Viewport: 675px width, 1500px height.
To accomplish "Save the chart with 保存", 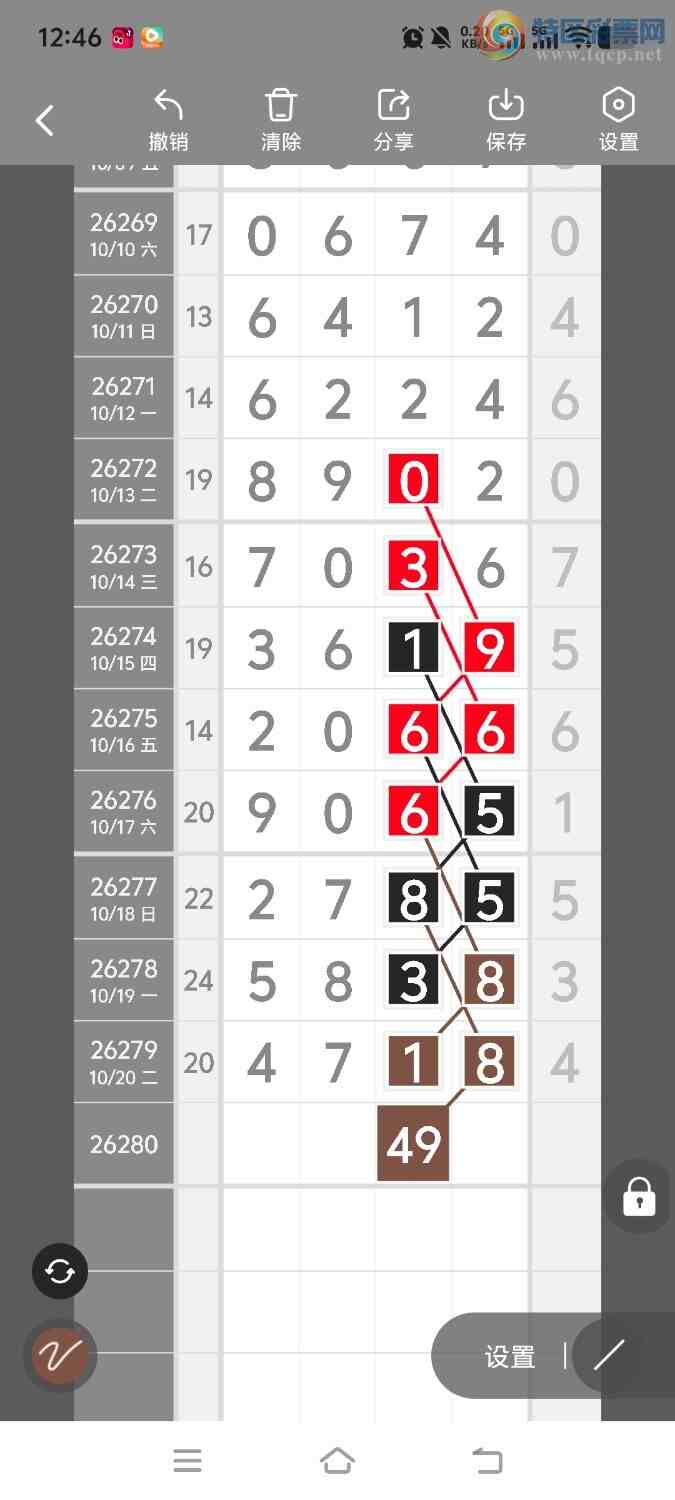I will point(506,121).
